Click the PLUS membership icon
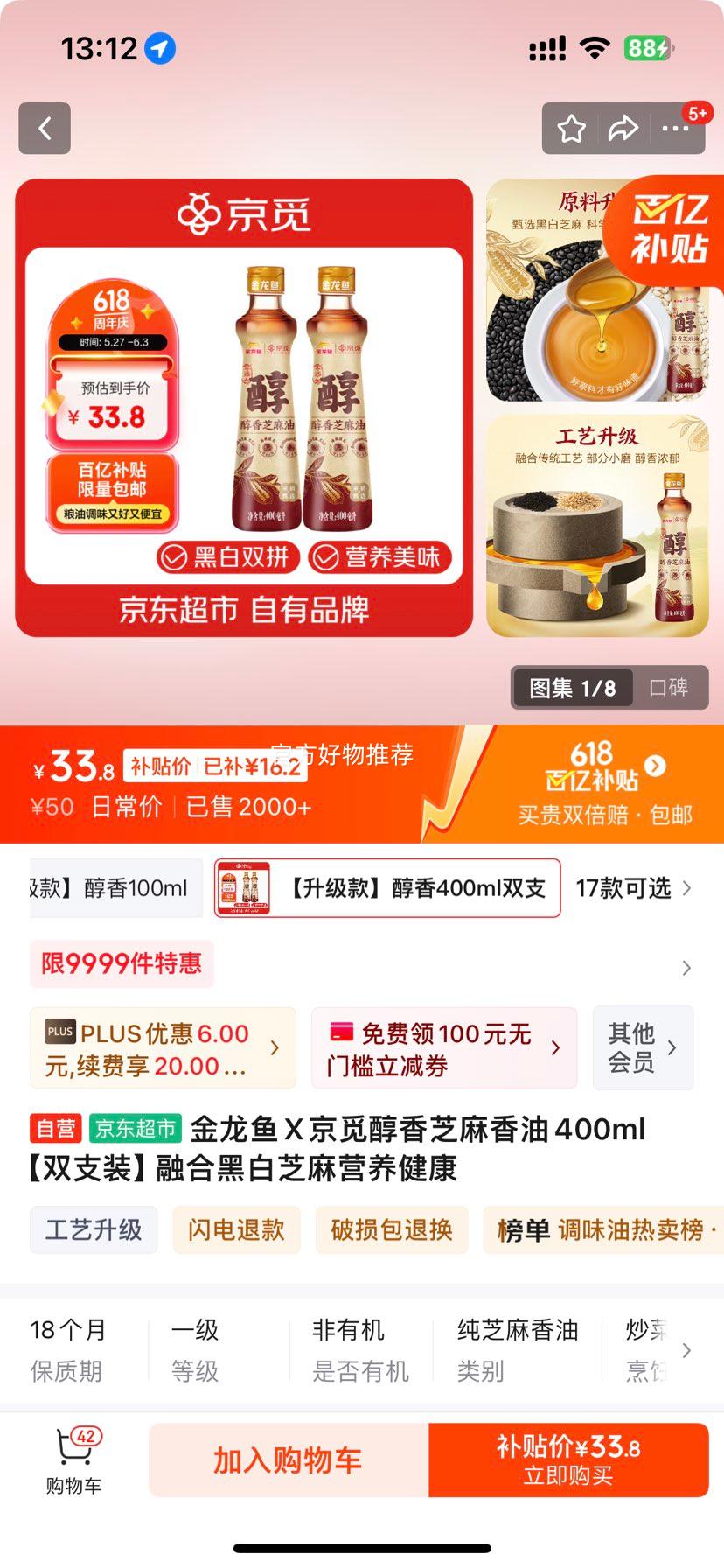 pos(59,1032)
